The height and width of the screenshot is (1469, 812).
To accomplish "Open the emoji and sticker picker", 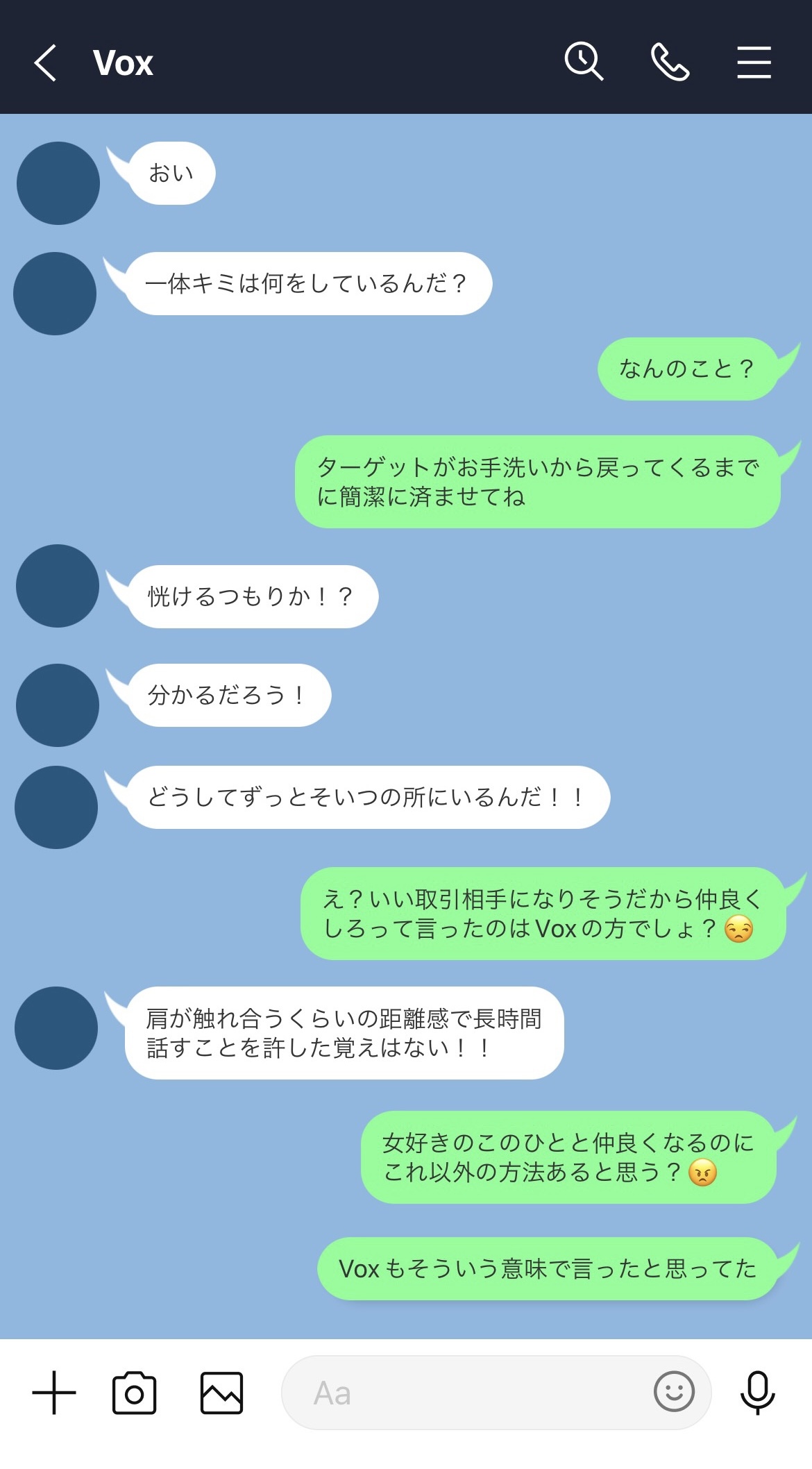I will click(674, 1392).
